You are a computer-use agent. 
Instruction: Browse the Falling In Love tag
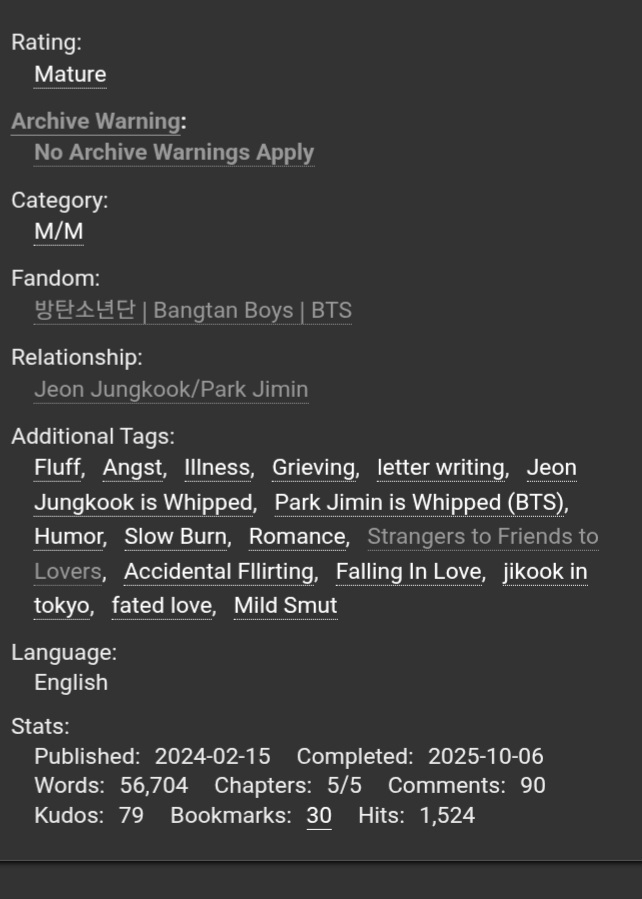tap(410, 572)
